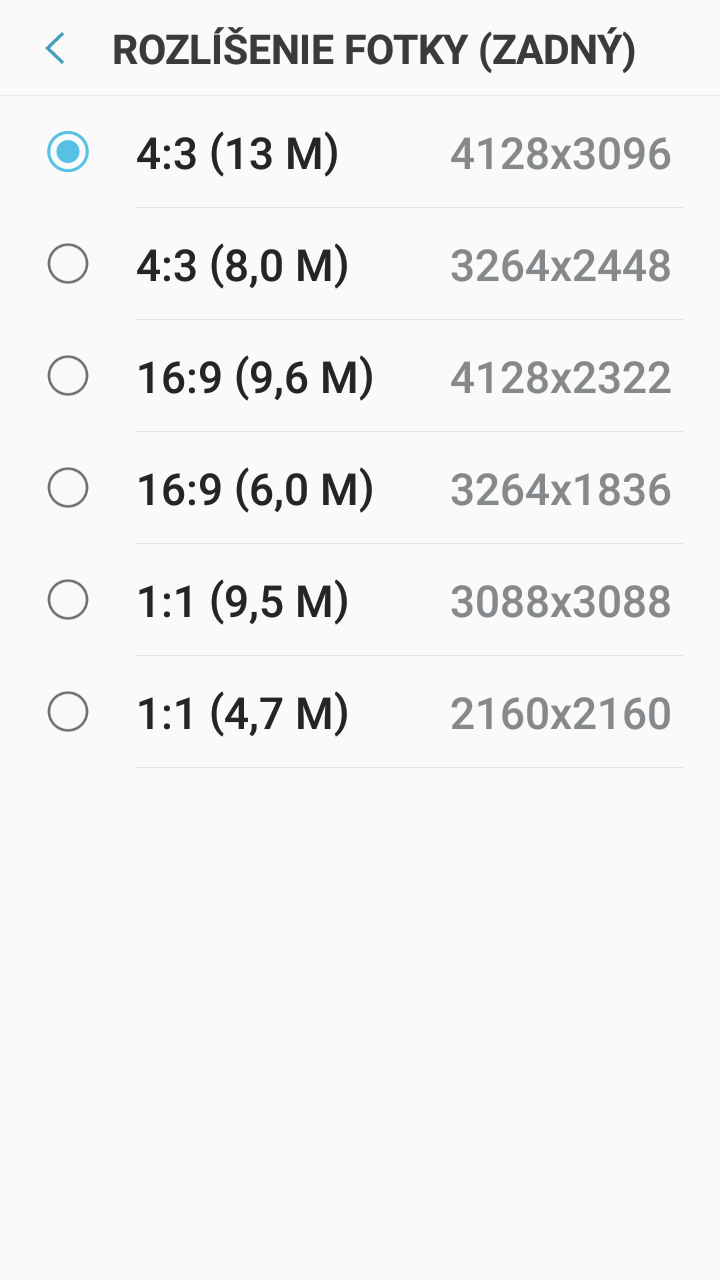Set resolution to 16:9 (6,0 M)

[x=360, y=488]
